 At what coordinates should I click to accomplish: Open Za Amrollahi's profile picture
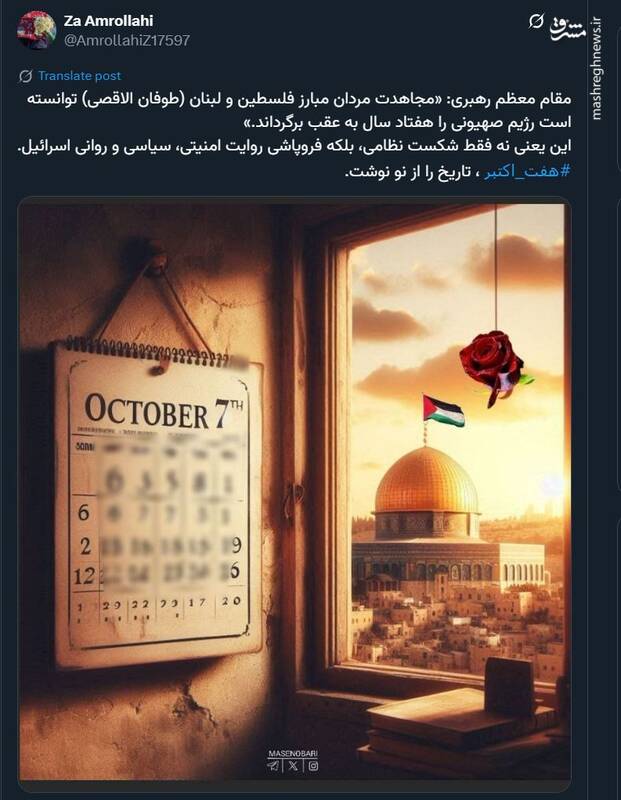tap(37, 30)
